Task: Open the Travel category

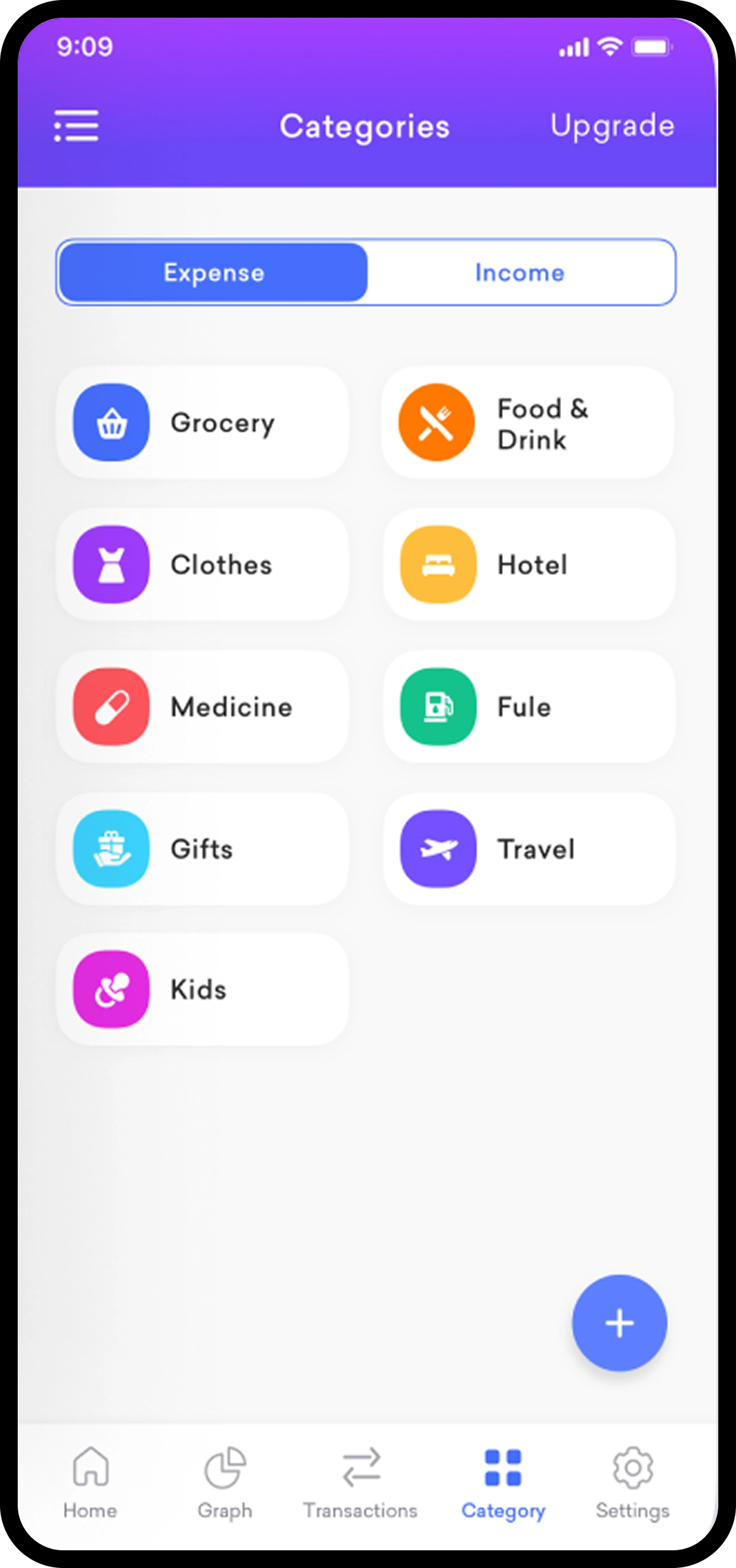Action: click(529, 849)
